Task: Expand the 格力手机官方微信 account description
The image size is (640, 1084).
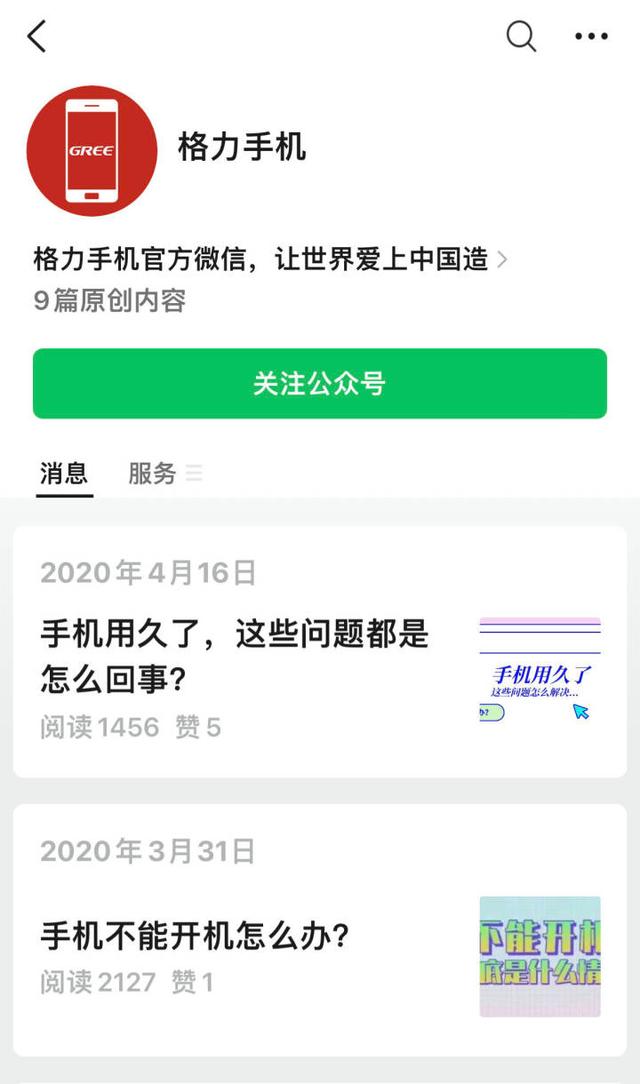Action: click(x=270, y=260)
